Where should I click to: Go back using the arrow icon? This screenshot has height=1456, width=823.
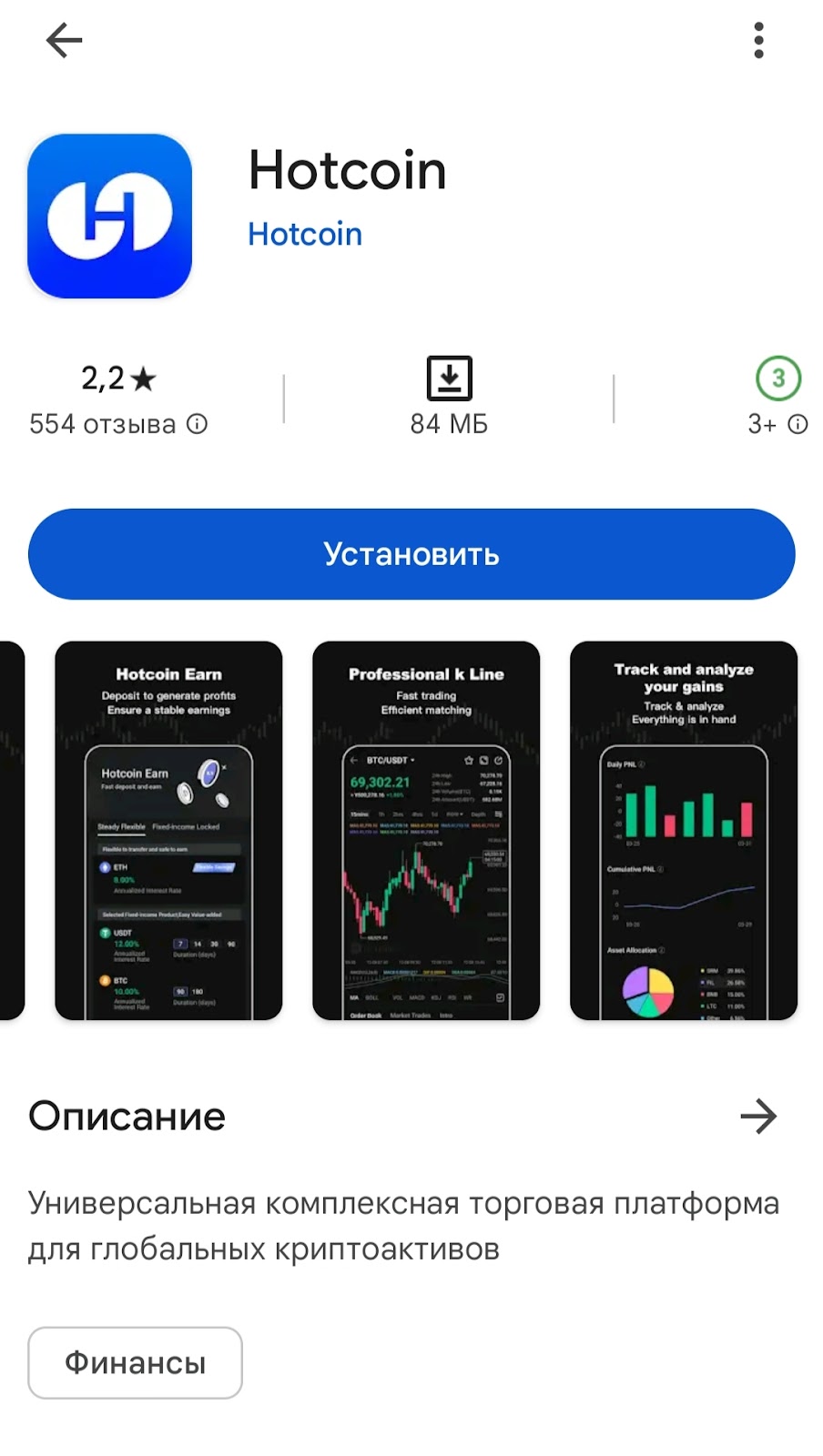pos(64,41)
